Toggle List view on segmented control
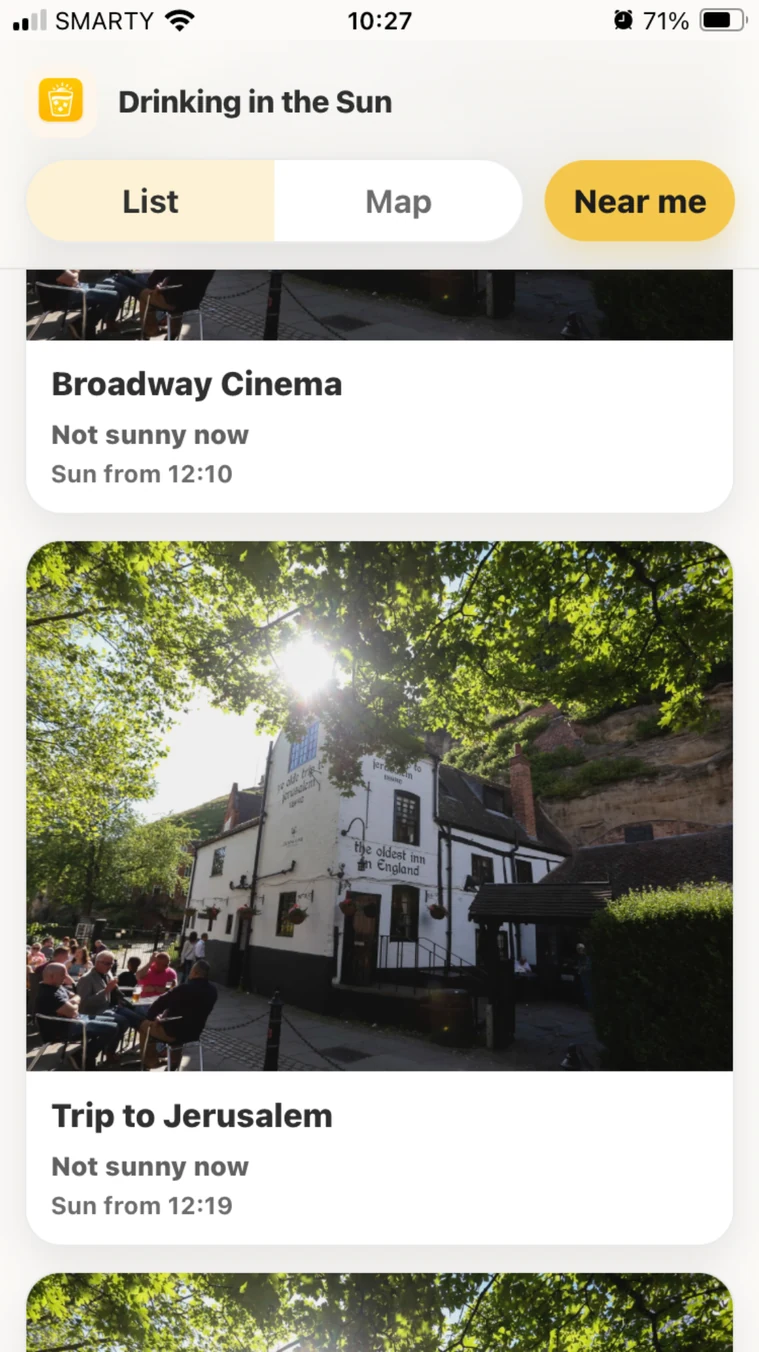The image size is (759, 1352). (150, 200)
